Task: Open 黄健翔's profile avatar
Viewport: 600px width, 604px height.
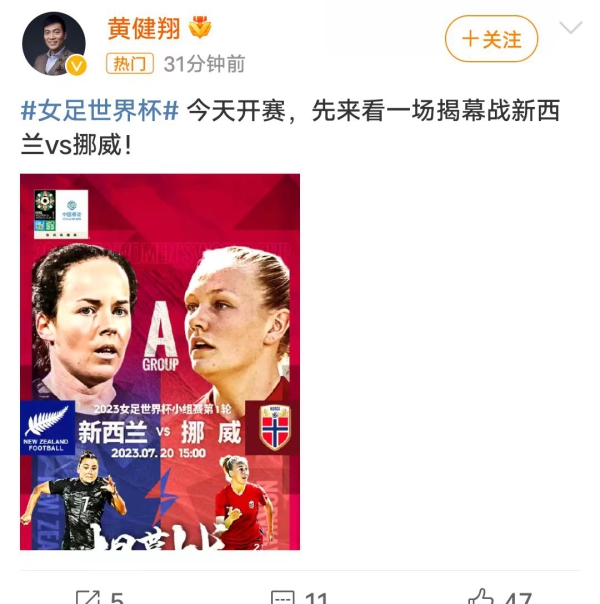Action: point(53,43)
